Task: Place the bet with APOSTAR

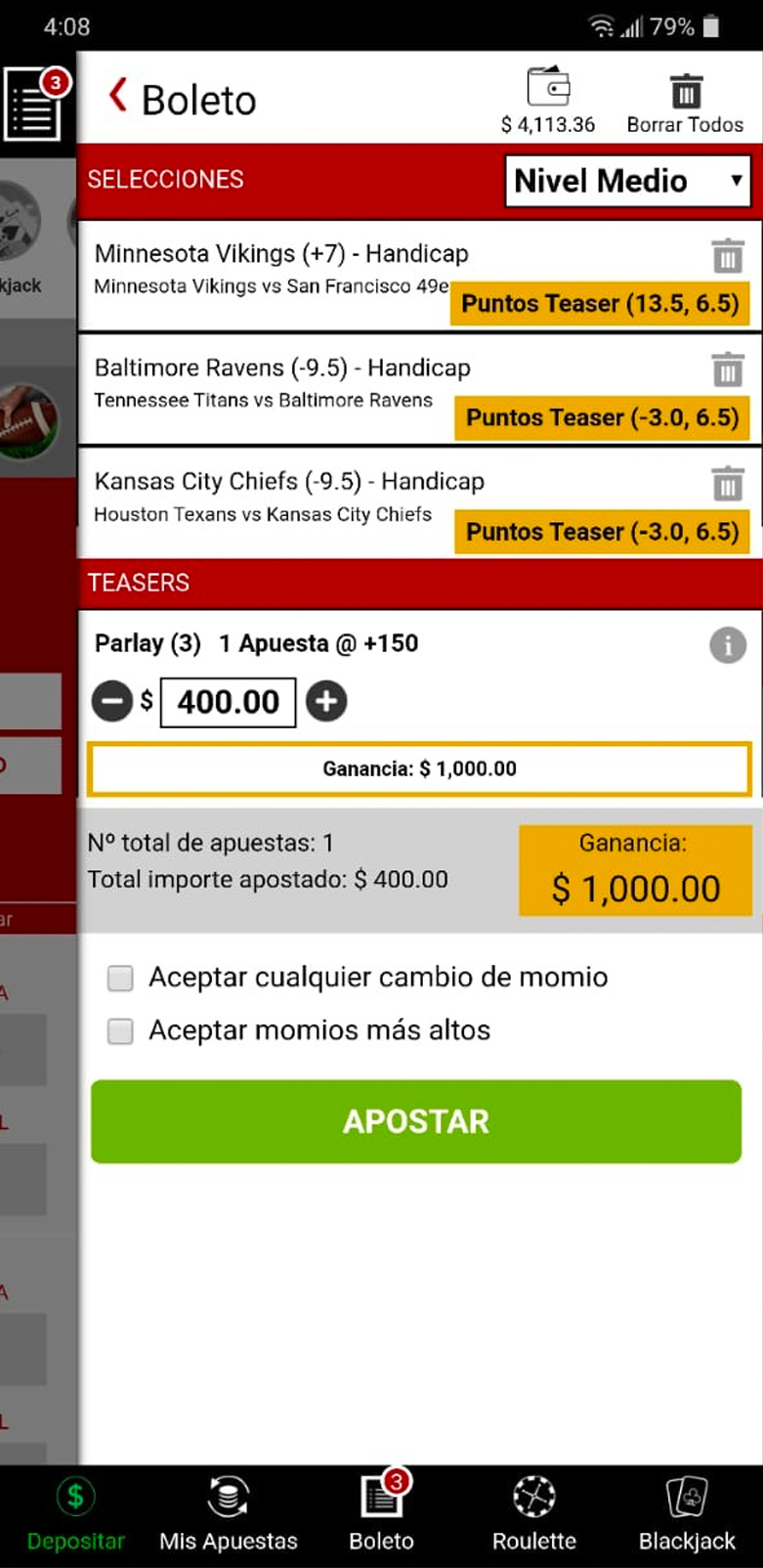Action: [416, 1121]
